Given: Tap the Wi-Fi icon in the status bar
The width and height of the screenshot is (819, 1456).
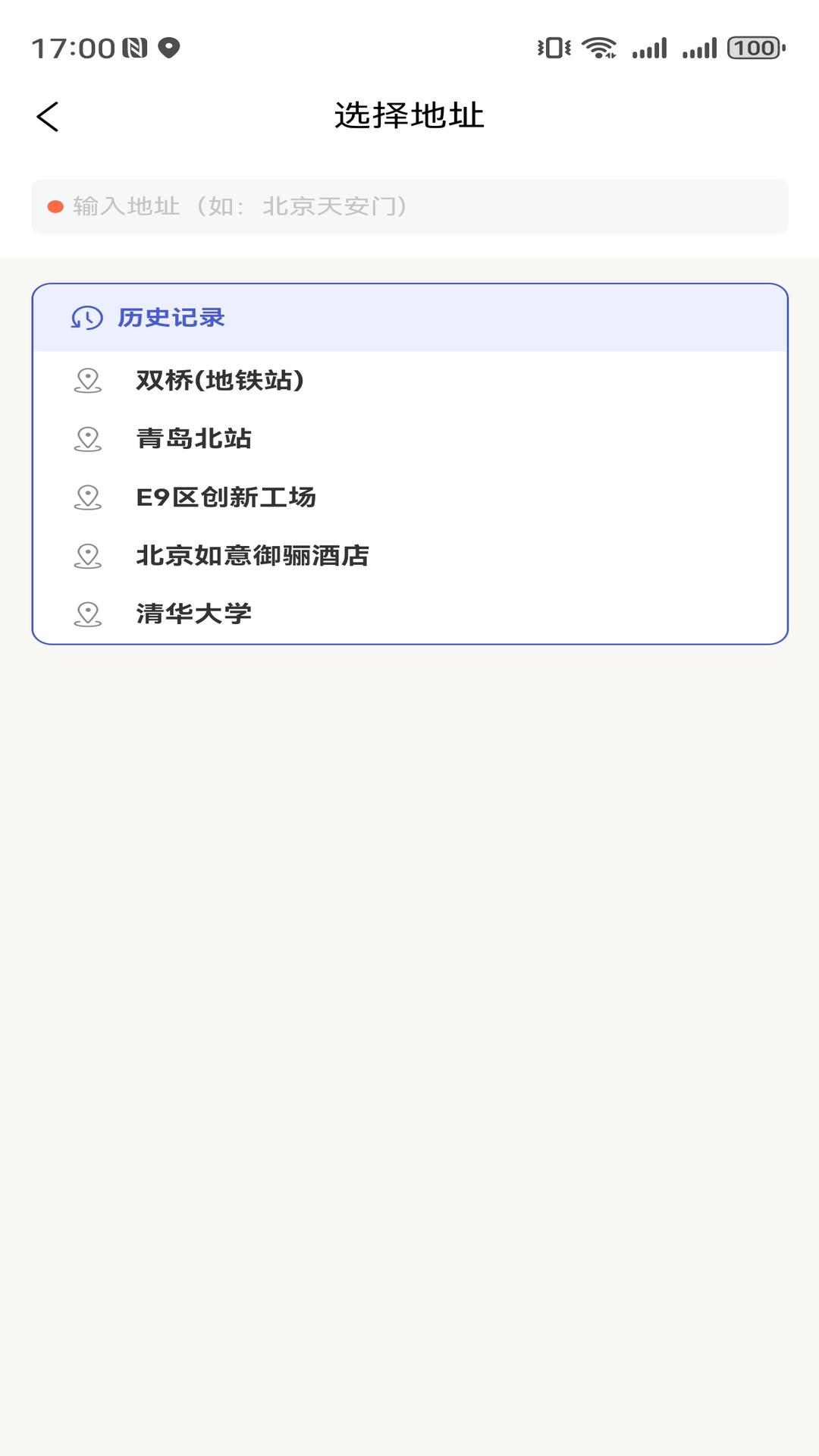Looking at the screenshot, I should pyautogui.click(x=598, y=47).
